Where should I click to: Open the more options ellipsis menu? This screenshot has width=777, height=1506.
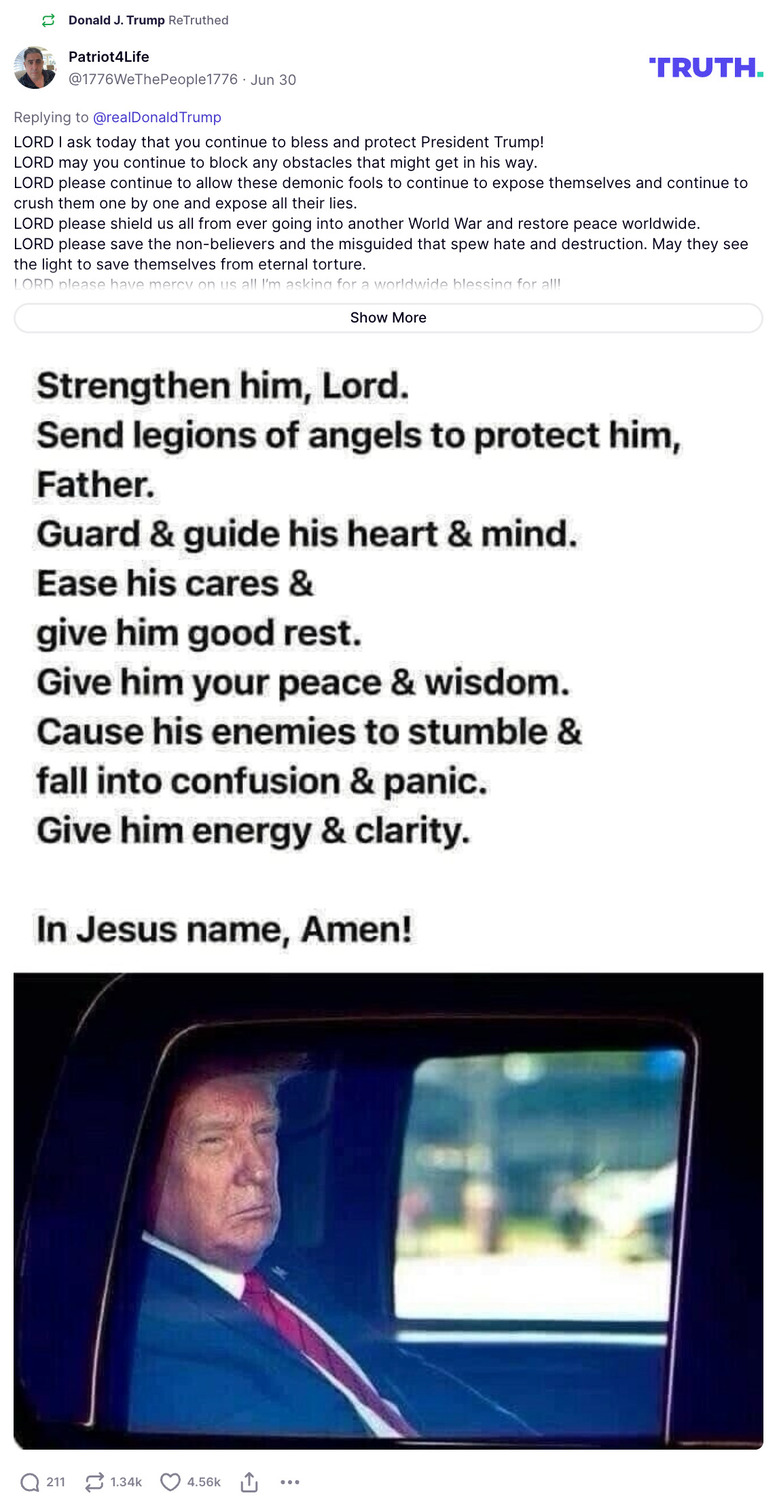(x=290, y=1483)
